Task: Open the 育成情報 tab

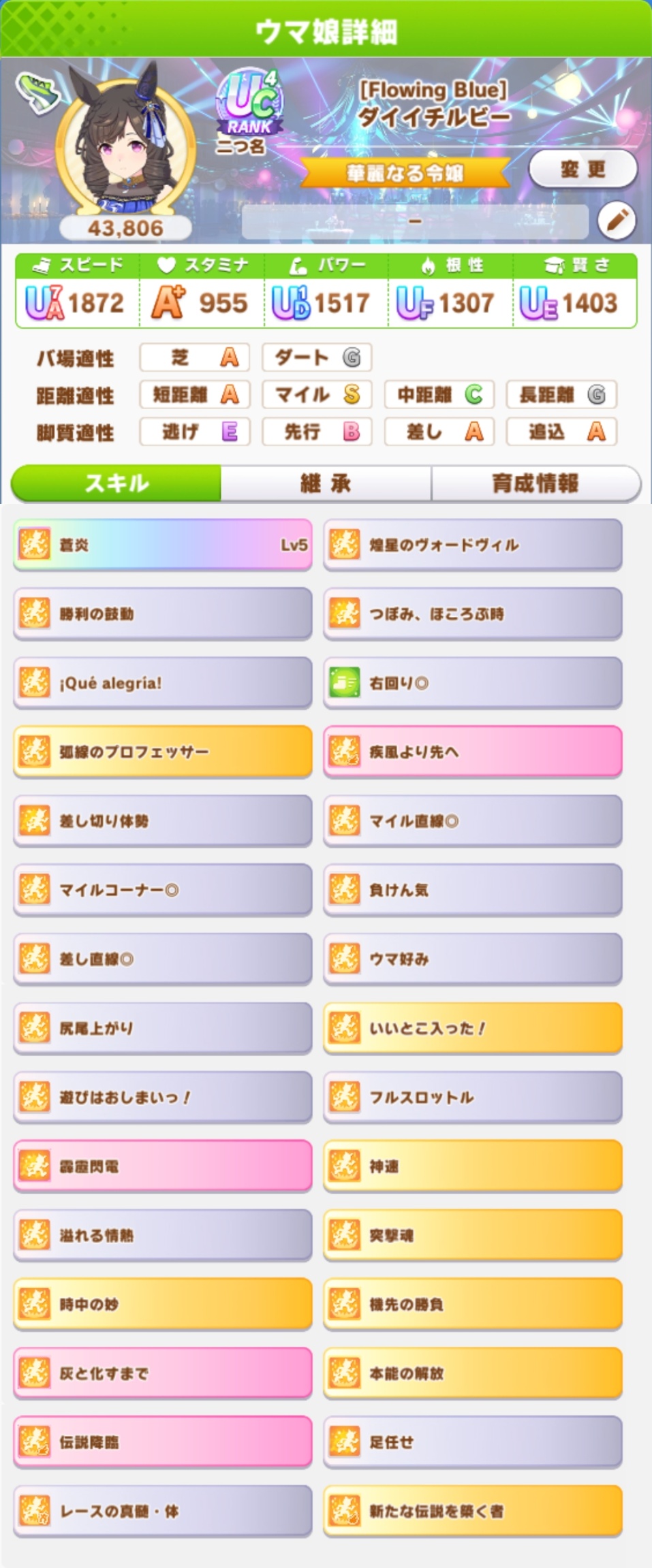Action: [x=535, y=483]
